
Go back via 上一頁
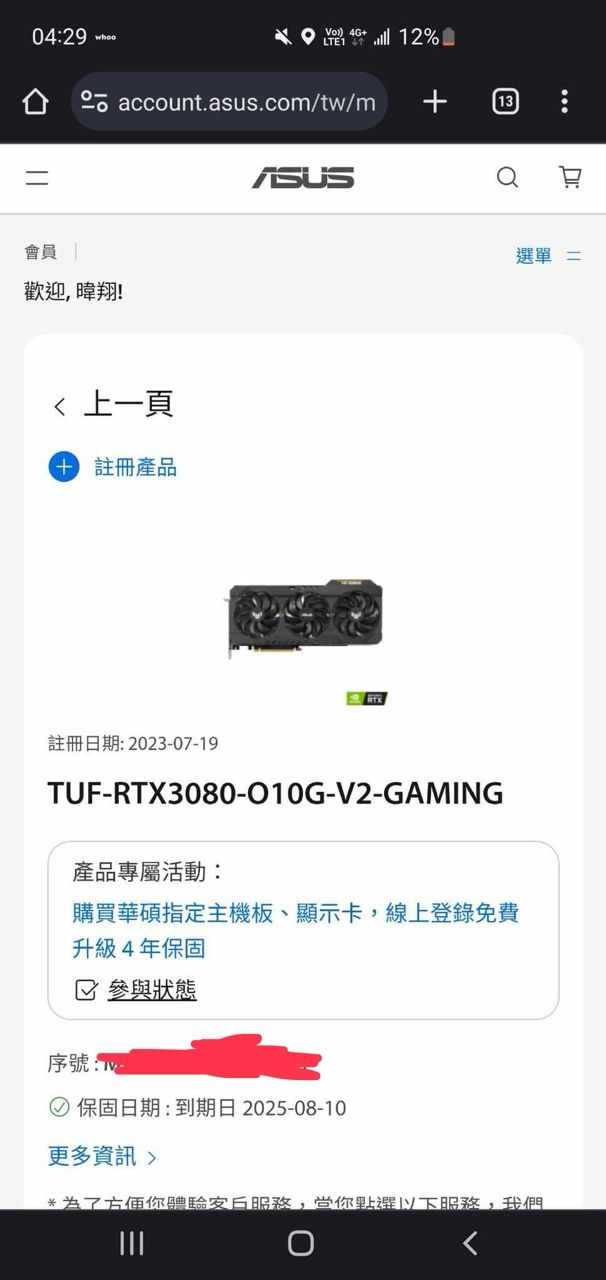113,404
